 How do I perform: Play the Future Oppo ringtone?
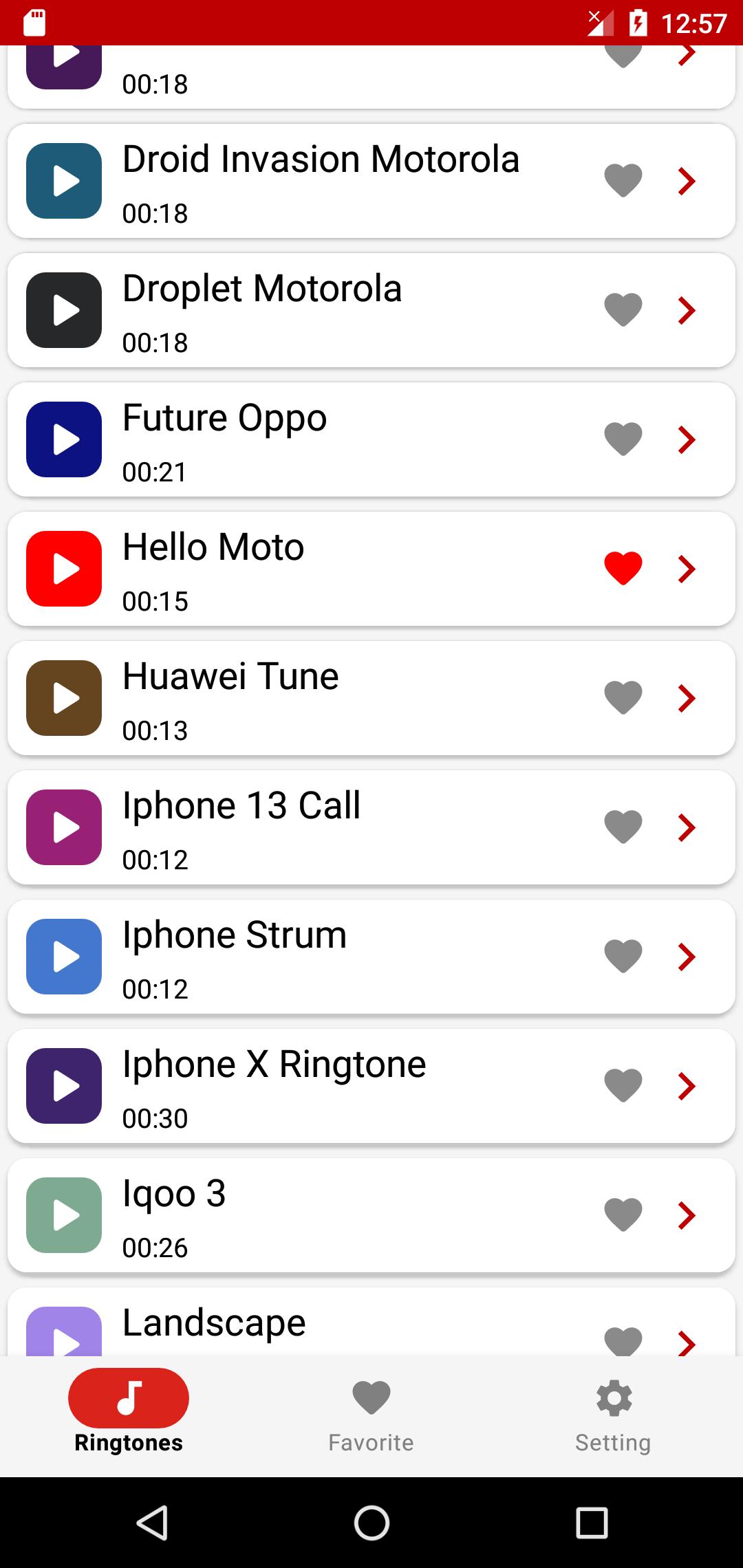(64, 439)
